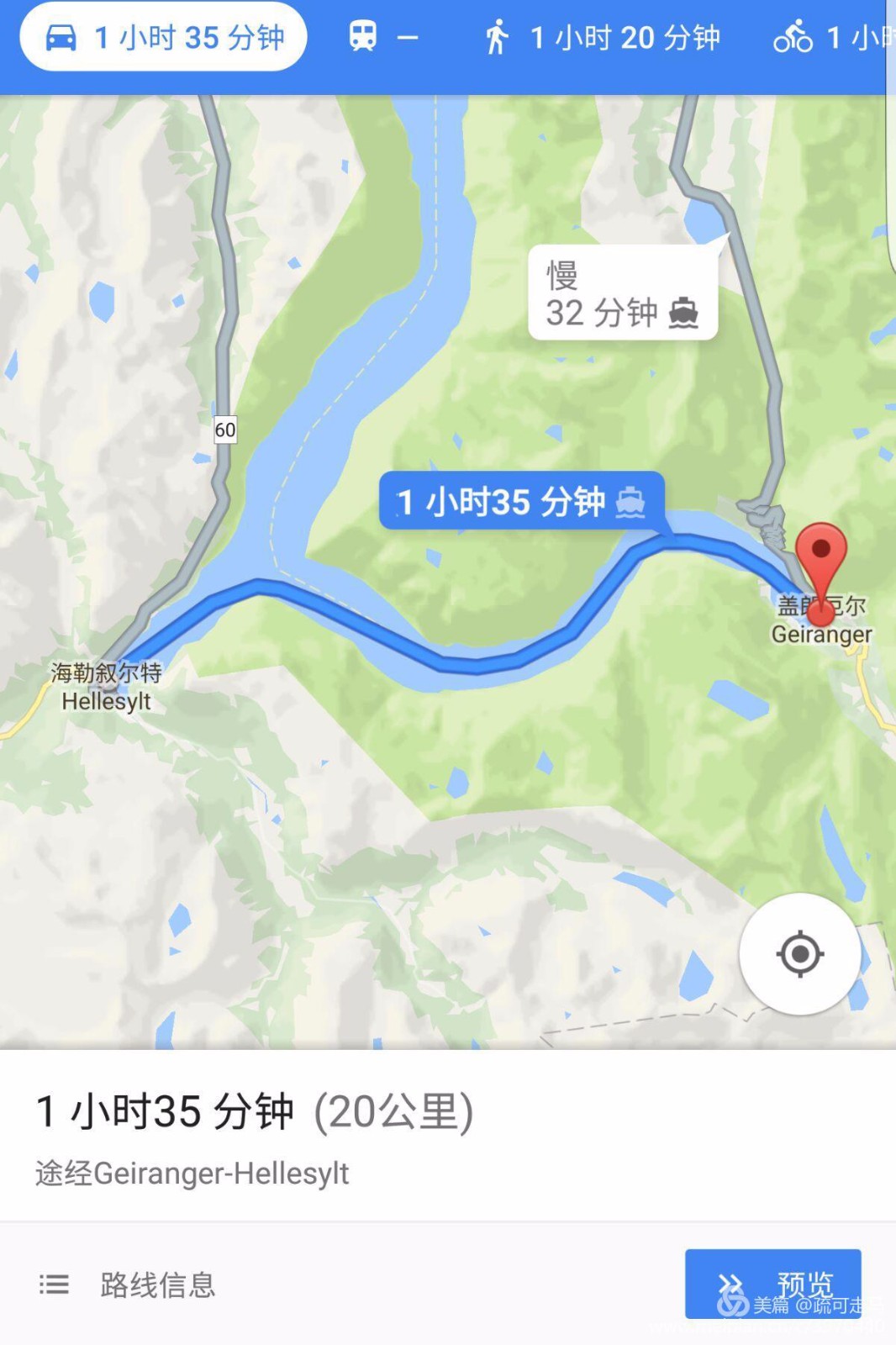Tap the Geiranger destination pin
Image resolution: width=896 pixels, height=1345 pixels.
point(820,559)
